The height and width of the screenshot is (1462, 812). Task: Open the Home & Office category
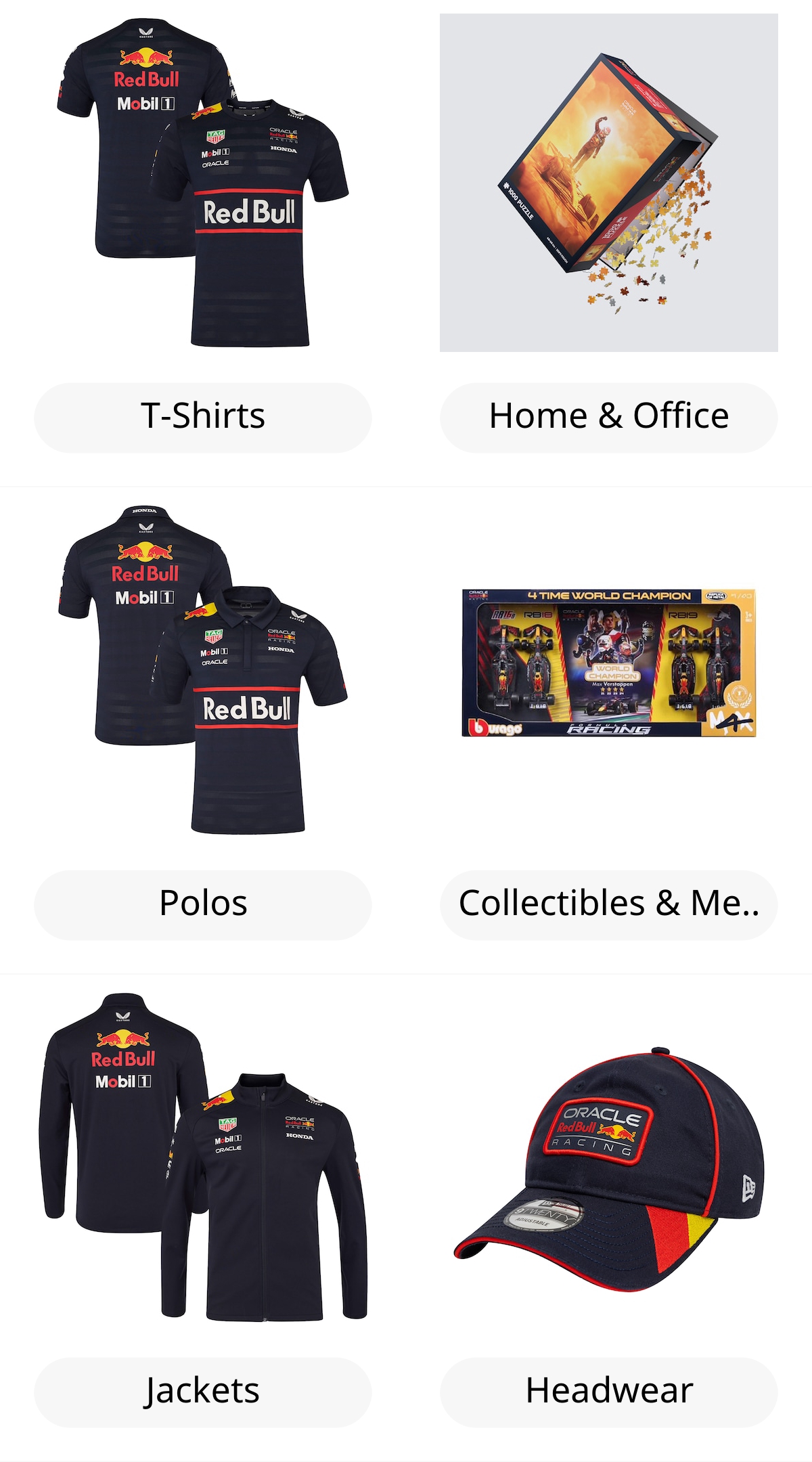[608, 416]
